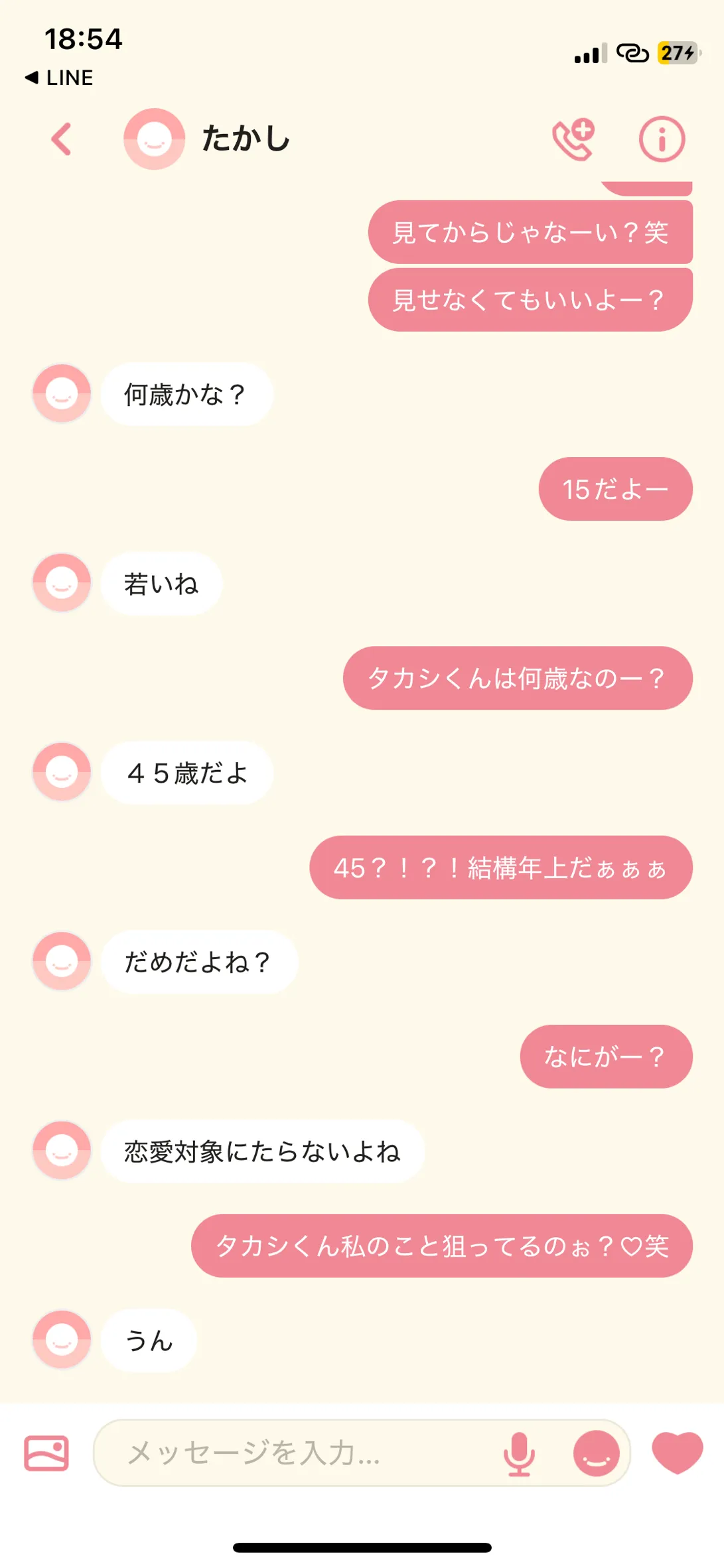Viewport: 724px width, 1568px height.
Task: Send a heart reaction
Action: [677, 1452]
